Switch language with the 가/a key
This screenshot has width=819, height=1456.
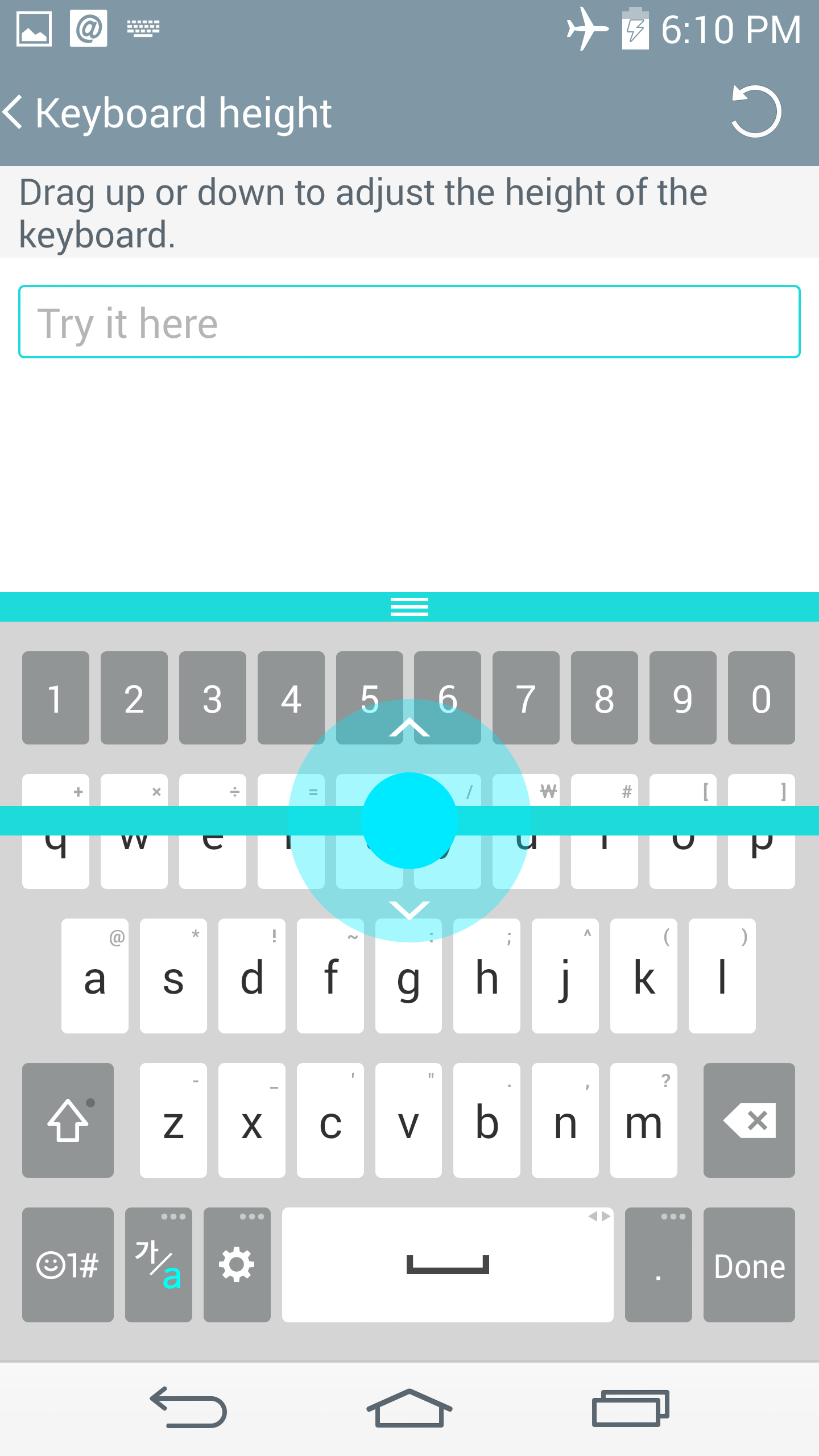[x=159, y=1265]
